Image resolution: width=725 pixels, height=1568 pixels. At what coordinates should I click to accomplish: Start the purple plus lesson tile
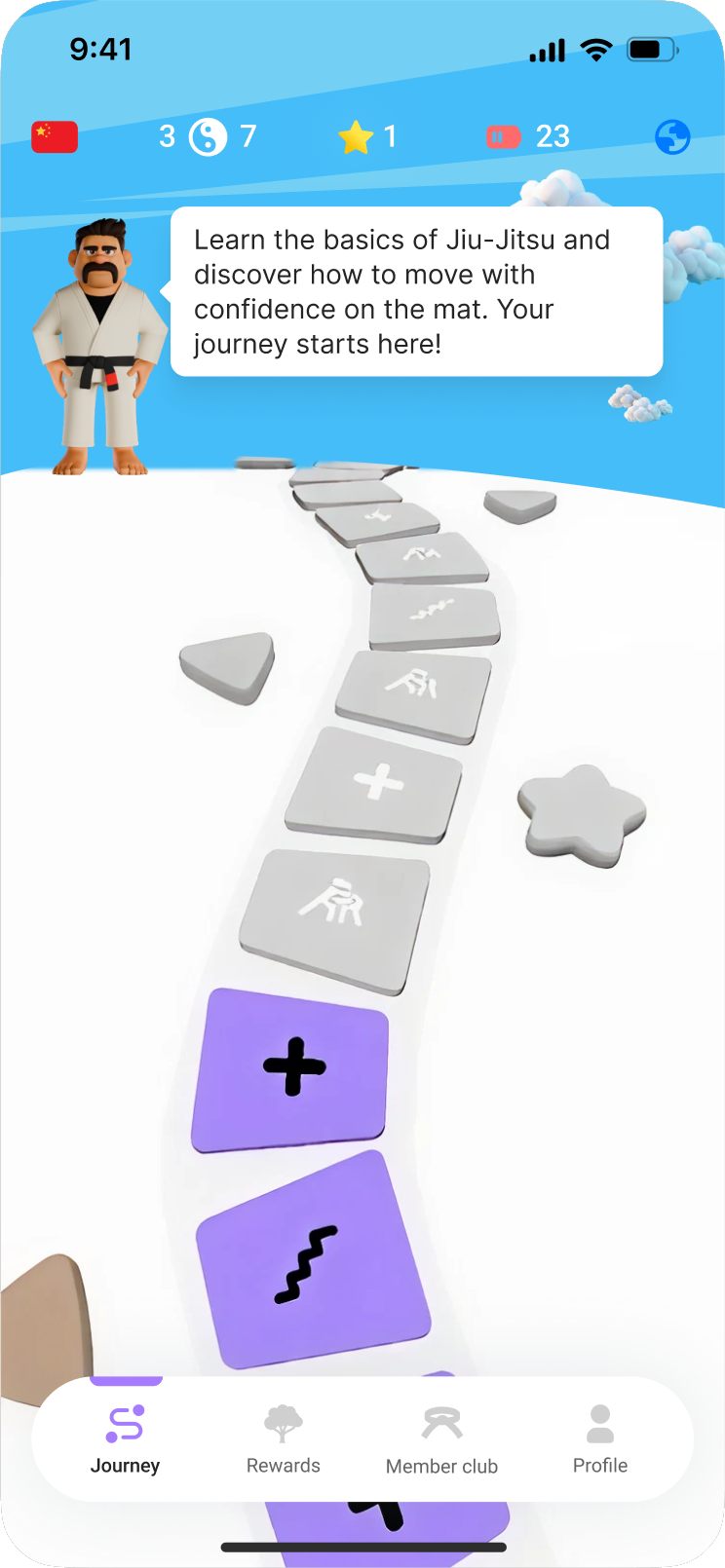pyautogui.click(x=292, y=1068)
